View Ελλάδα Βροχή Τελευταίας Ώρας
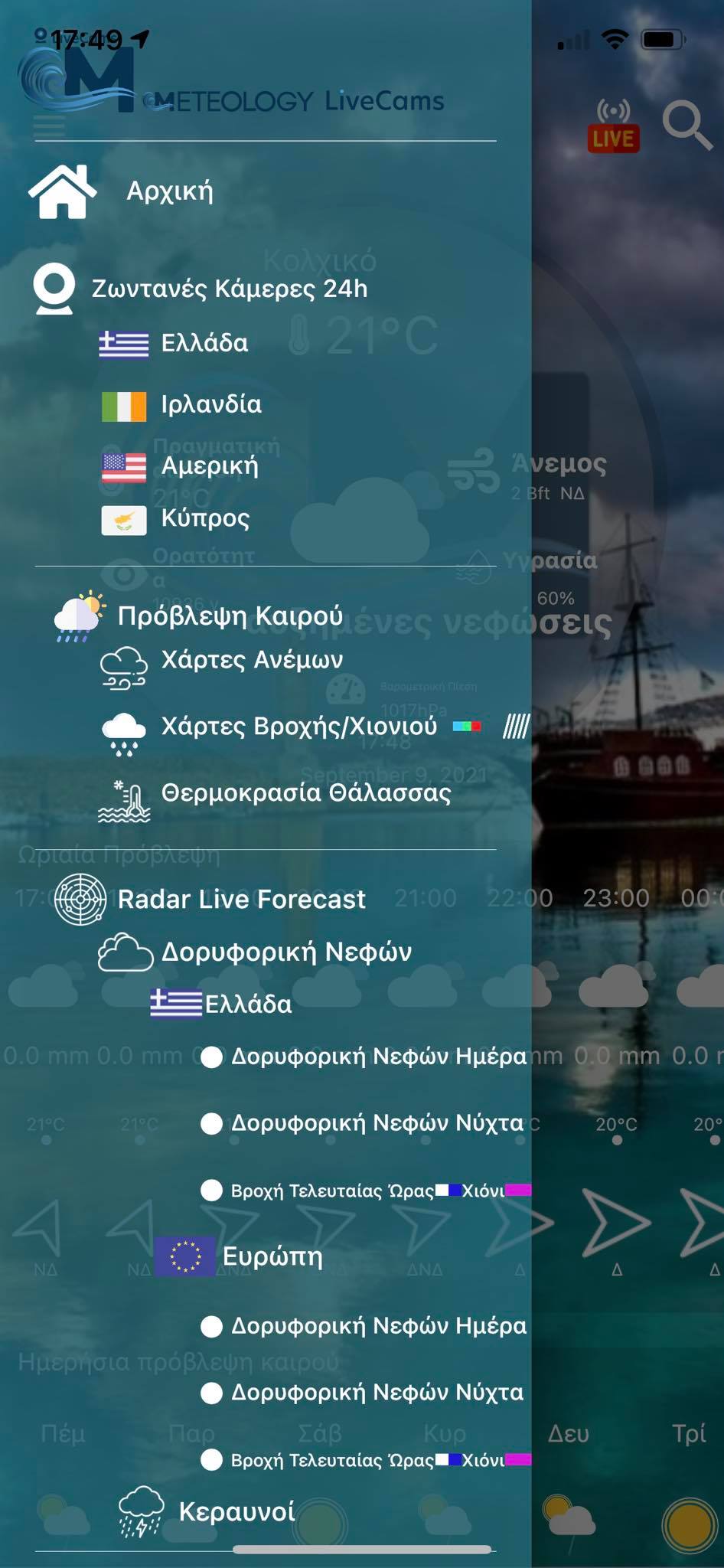Image resolution: width=724 pixels, height=1568 pixels. [332, 1191]
